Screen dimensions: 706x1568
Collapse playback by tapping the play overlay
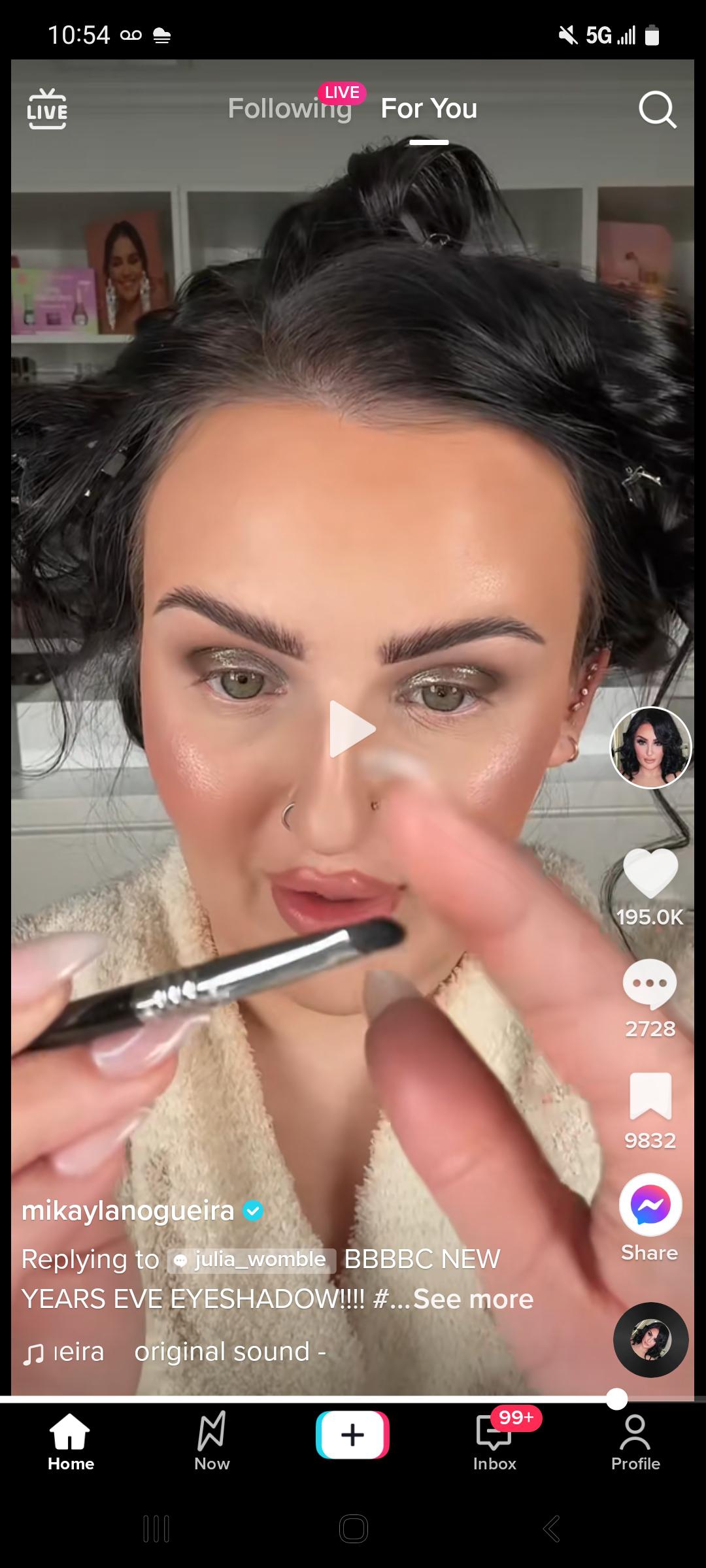tap(353, 728)
